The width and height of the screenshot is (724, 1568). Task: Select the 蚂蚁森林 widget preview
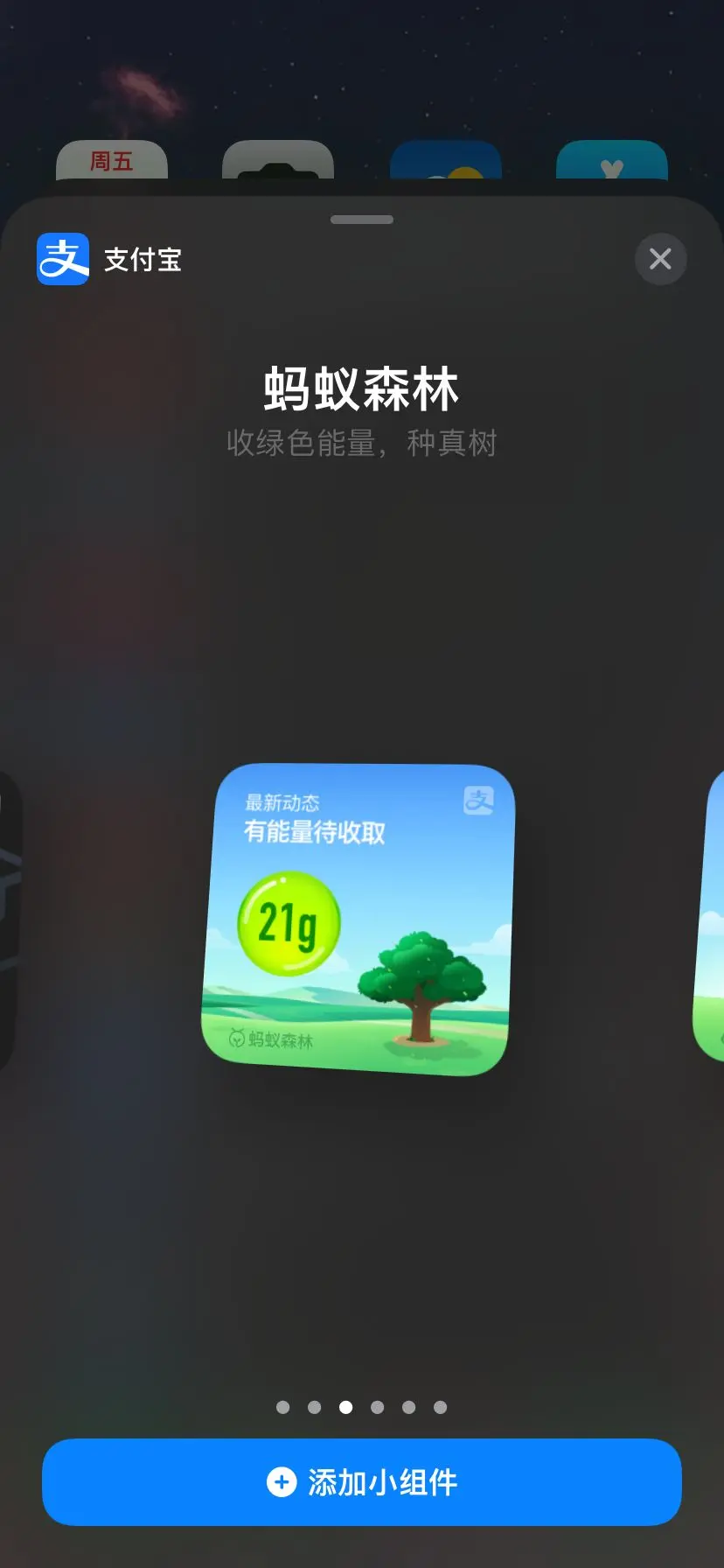click(359, 920)
